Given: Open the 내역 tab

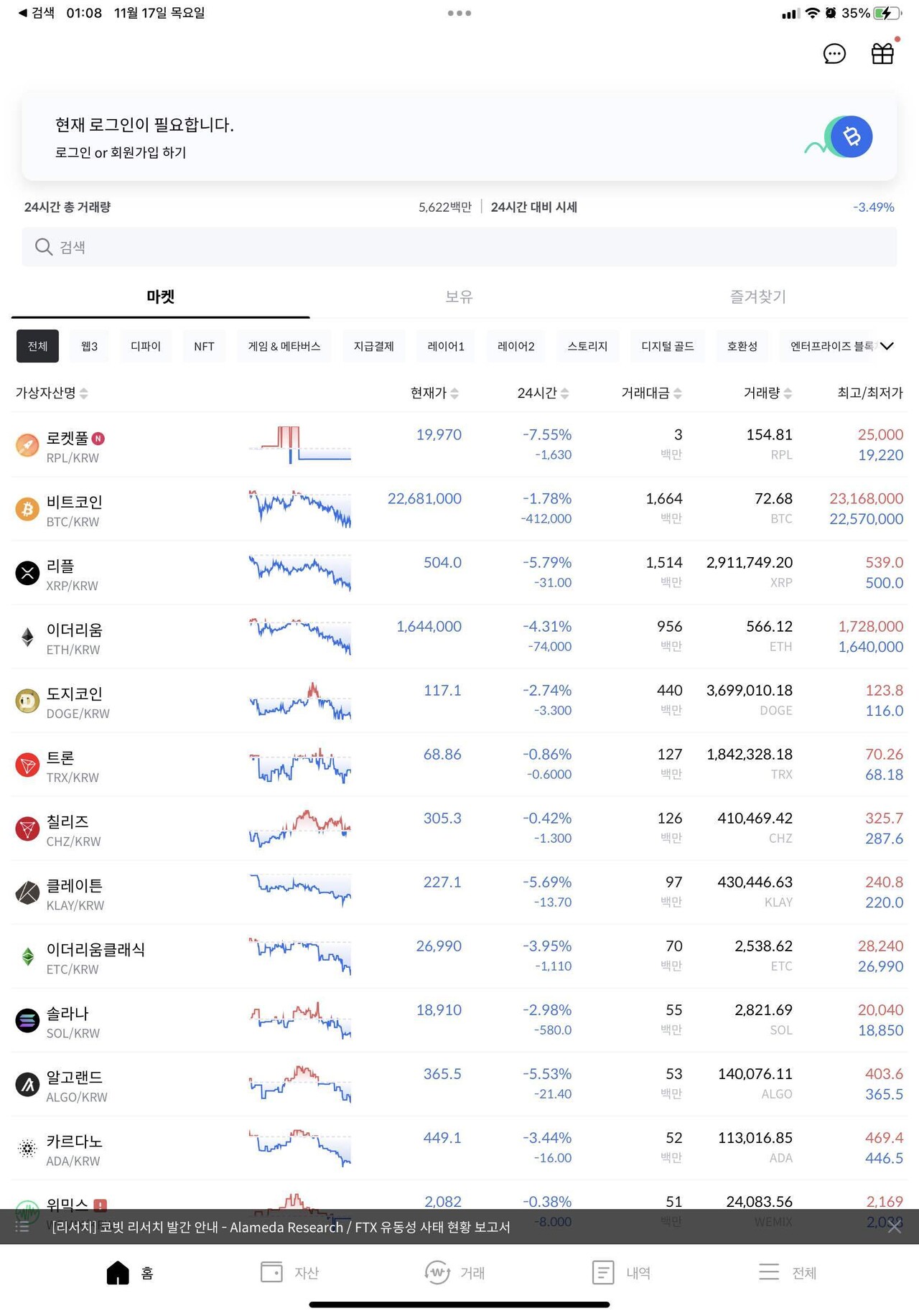Looking at the screenshot, I should point(621,1272).
